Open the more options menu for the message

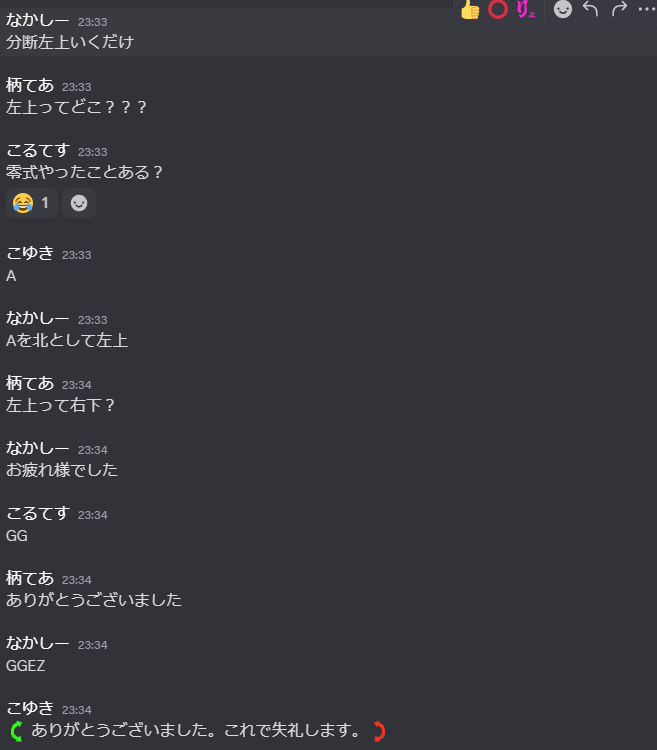point(645,10)
